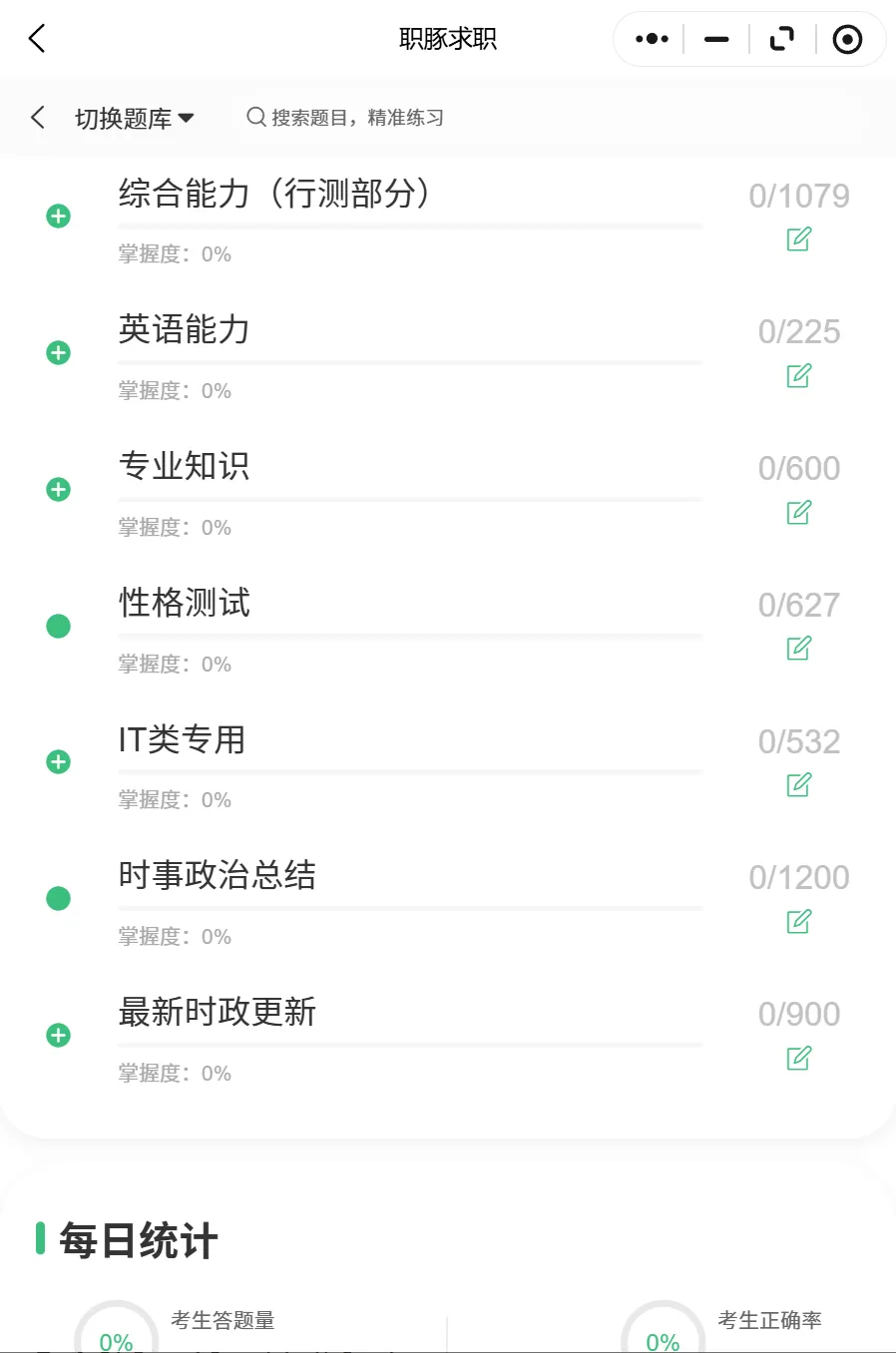Screen dimensions: 896x1353
Task: Expand the 专业知识 category
Action: pos(59,489)
